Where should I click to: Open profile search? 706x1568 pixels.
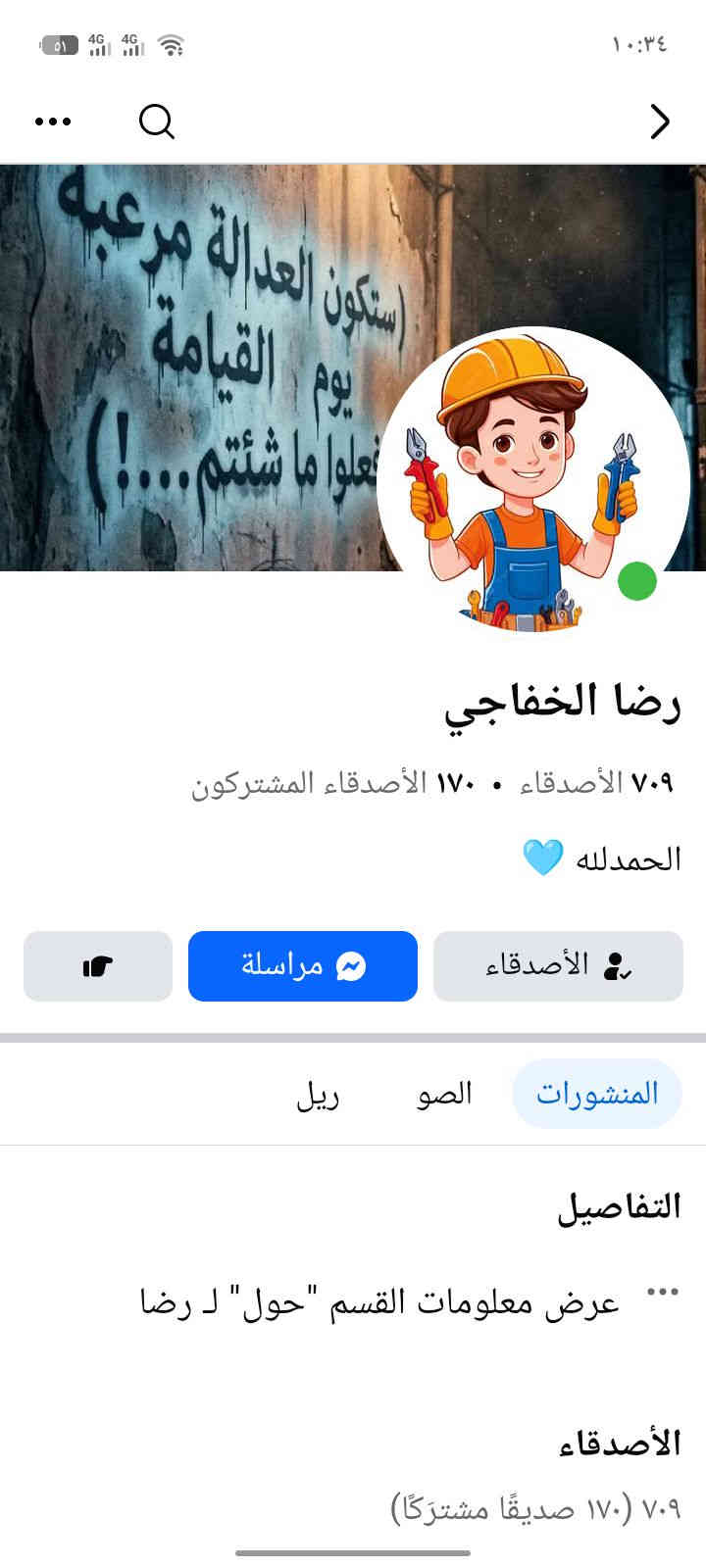(x=157, y=122)
